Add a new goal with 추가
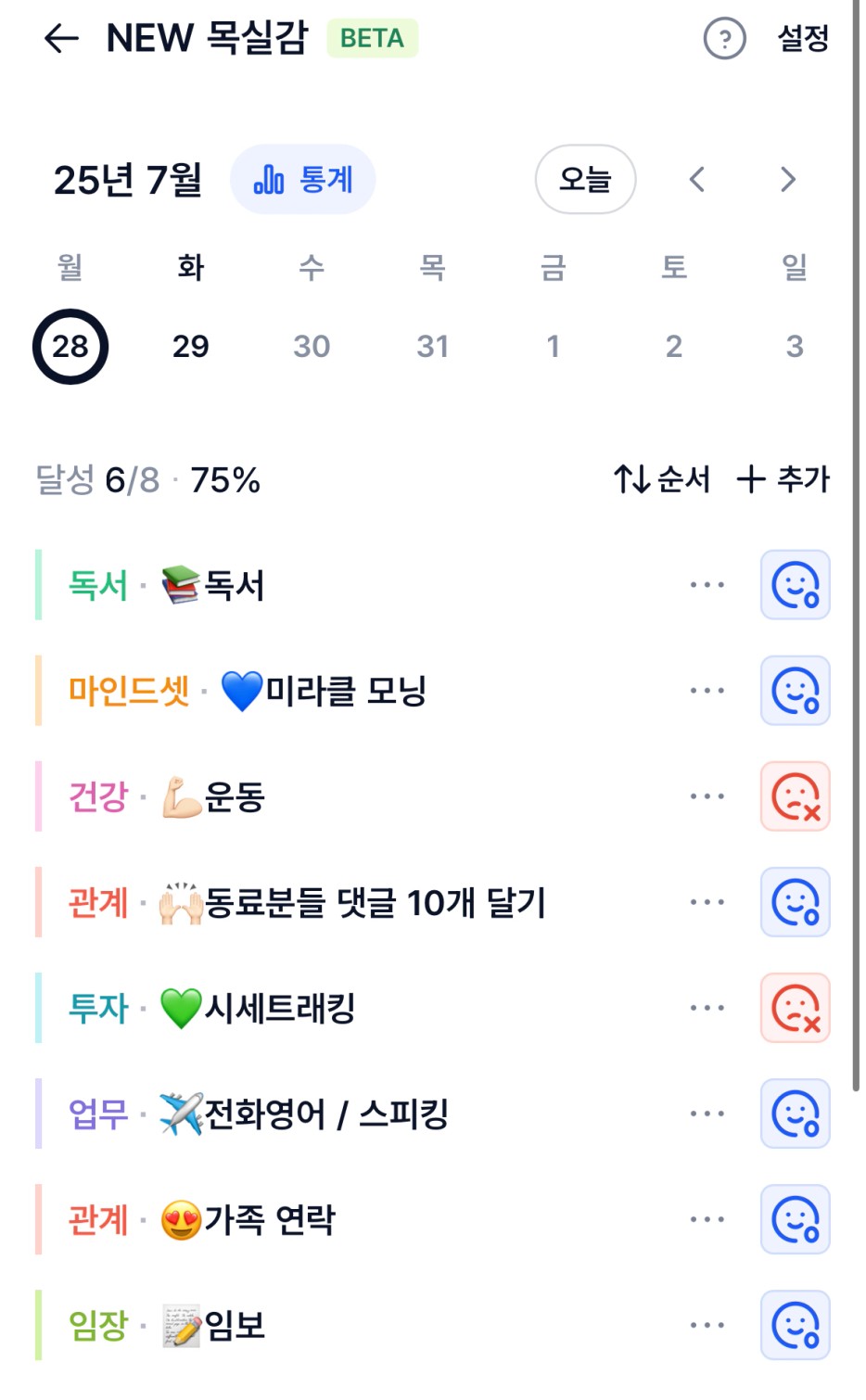866x1400 pixels. pyautogui.click(x=783, y=479)
